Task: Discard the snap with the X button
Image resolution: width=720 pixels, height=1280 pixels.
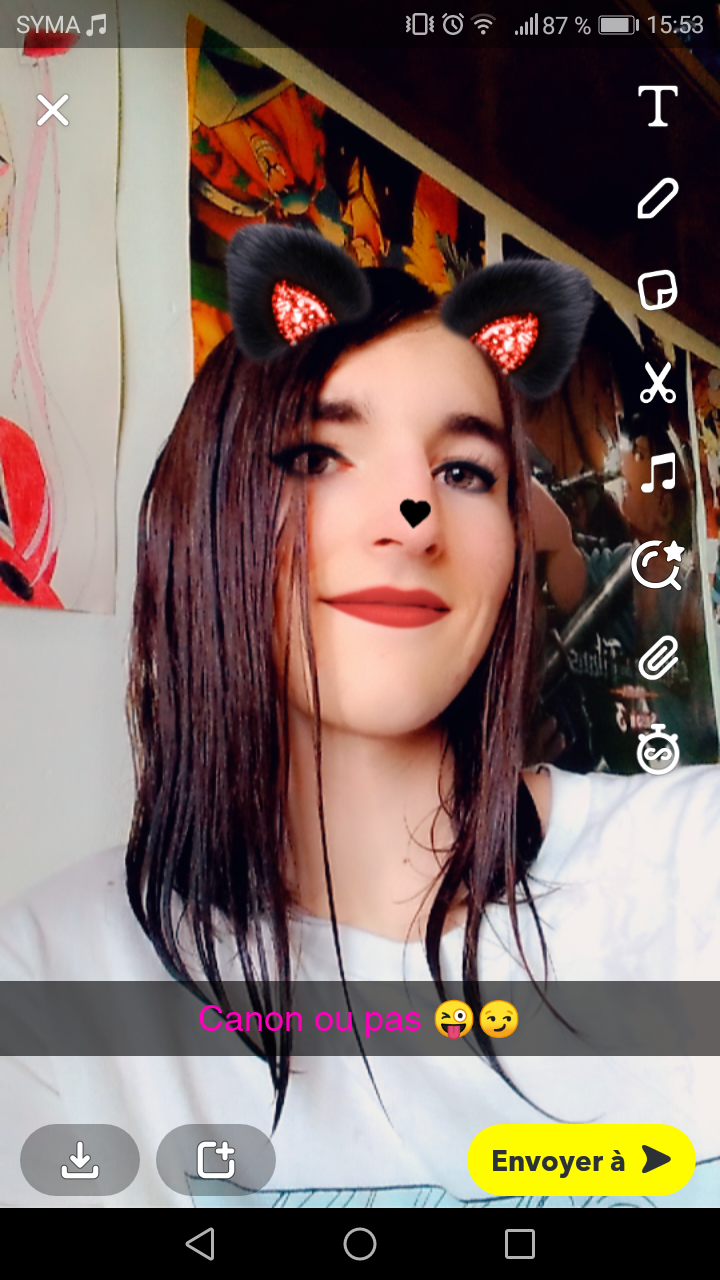Action: pos(53,110)
